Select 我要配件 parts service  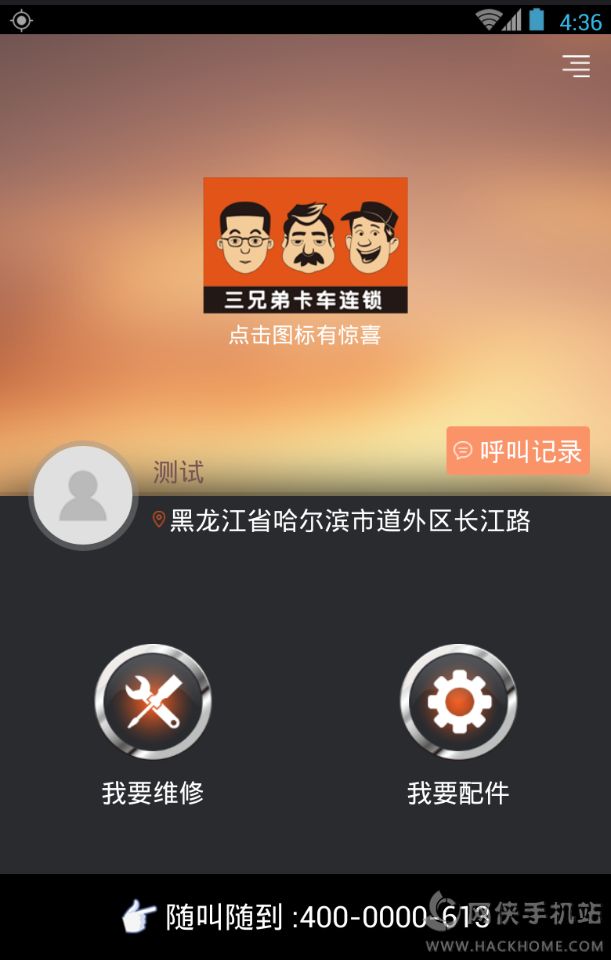coord(458,702)
